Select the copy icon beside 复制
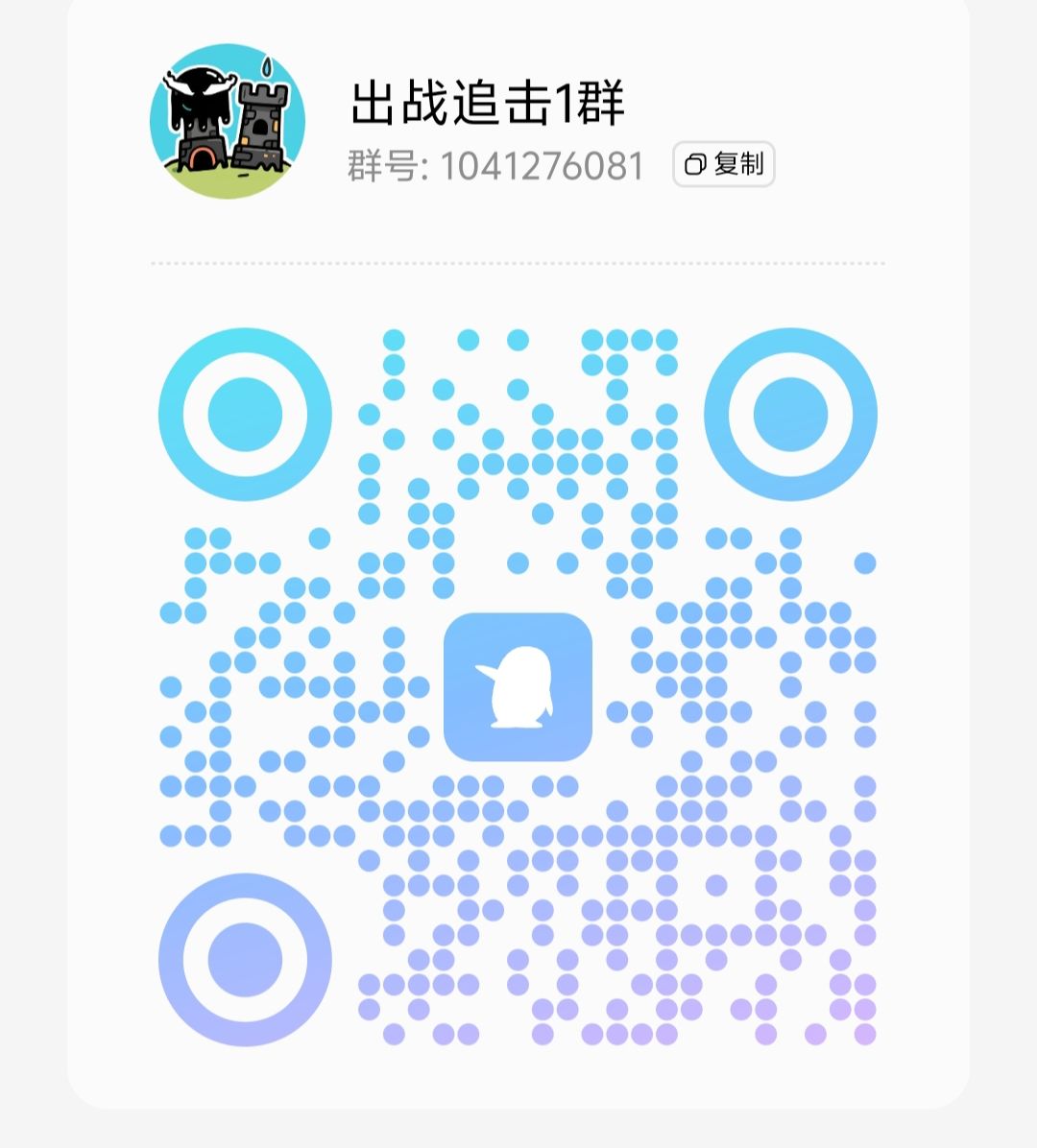1037x1148 pixels. (693, 165)
